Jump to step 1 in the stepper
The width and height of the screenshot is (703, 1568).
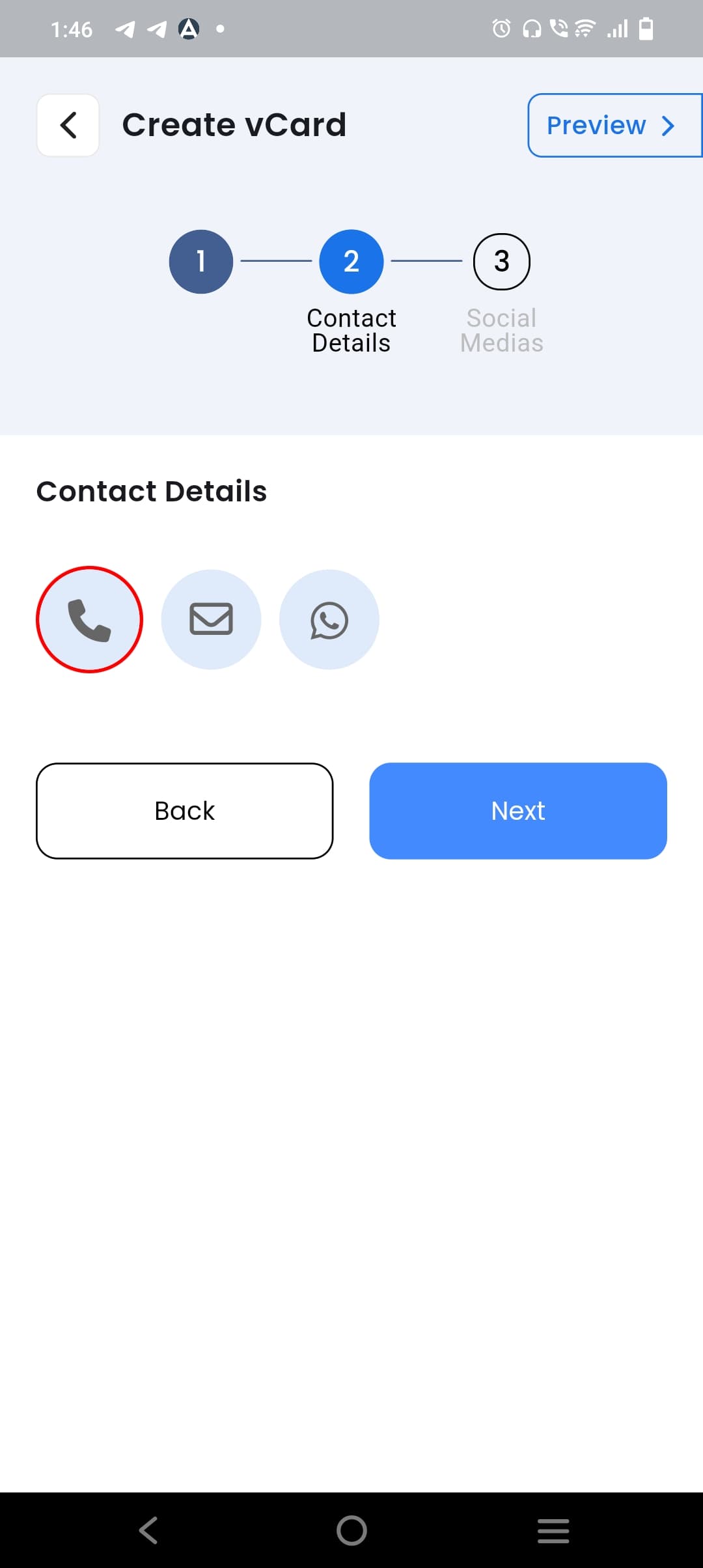pos(201,261)
